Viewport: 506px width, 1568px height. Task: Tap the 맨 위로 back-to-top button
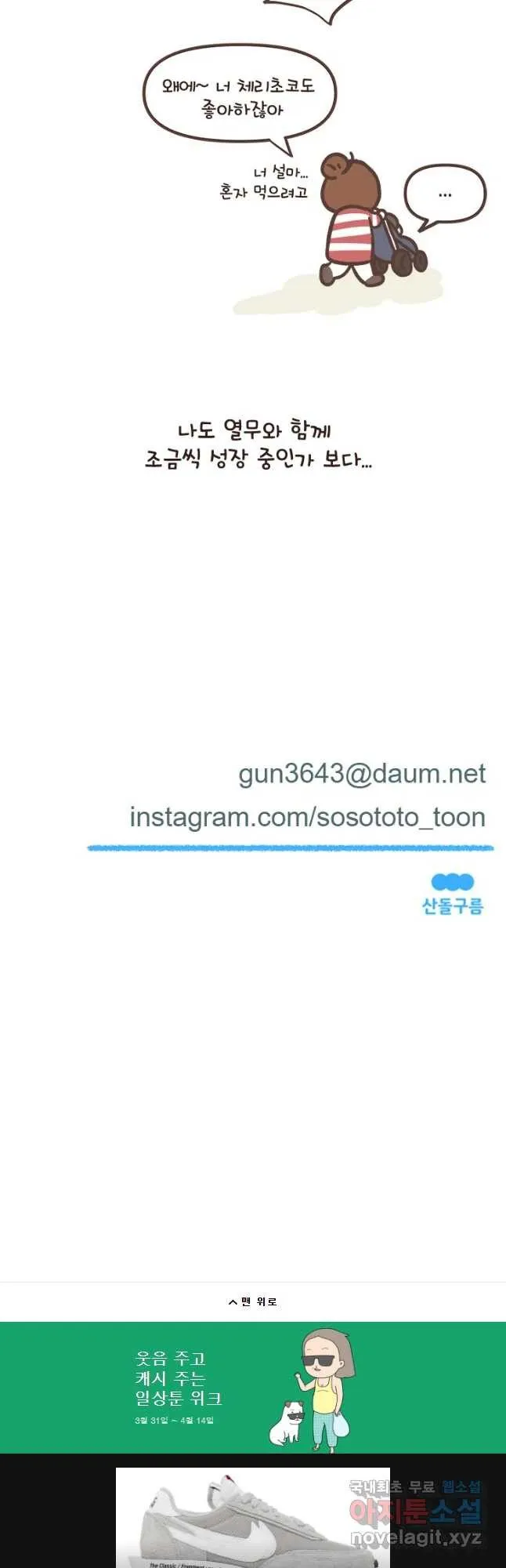(x=252, y=1301)
